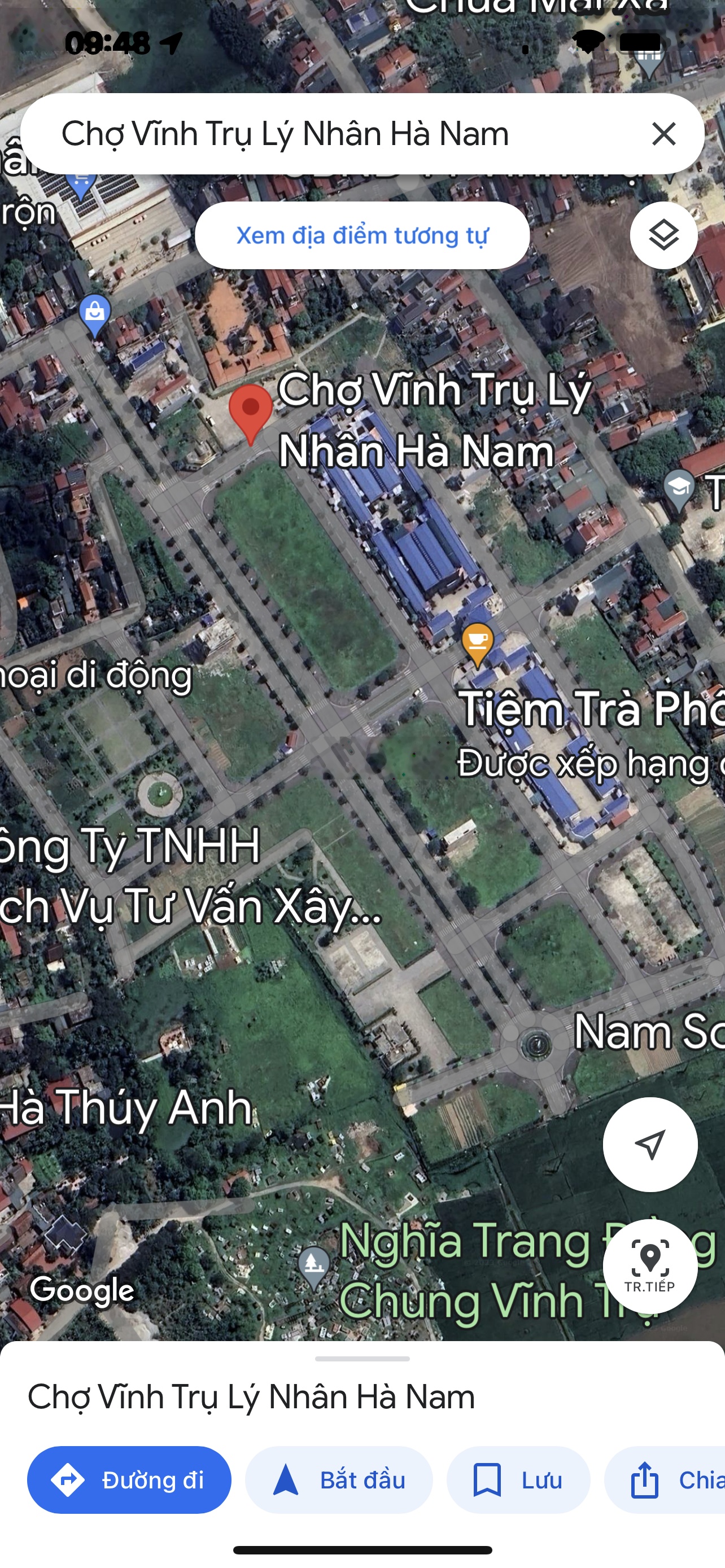Screen dimensions: 725x1568
Task: Expand the place details sheet handle
Action: (x=362, y=1359)
